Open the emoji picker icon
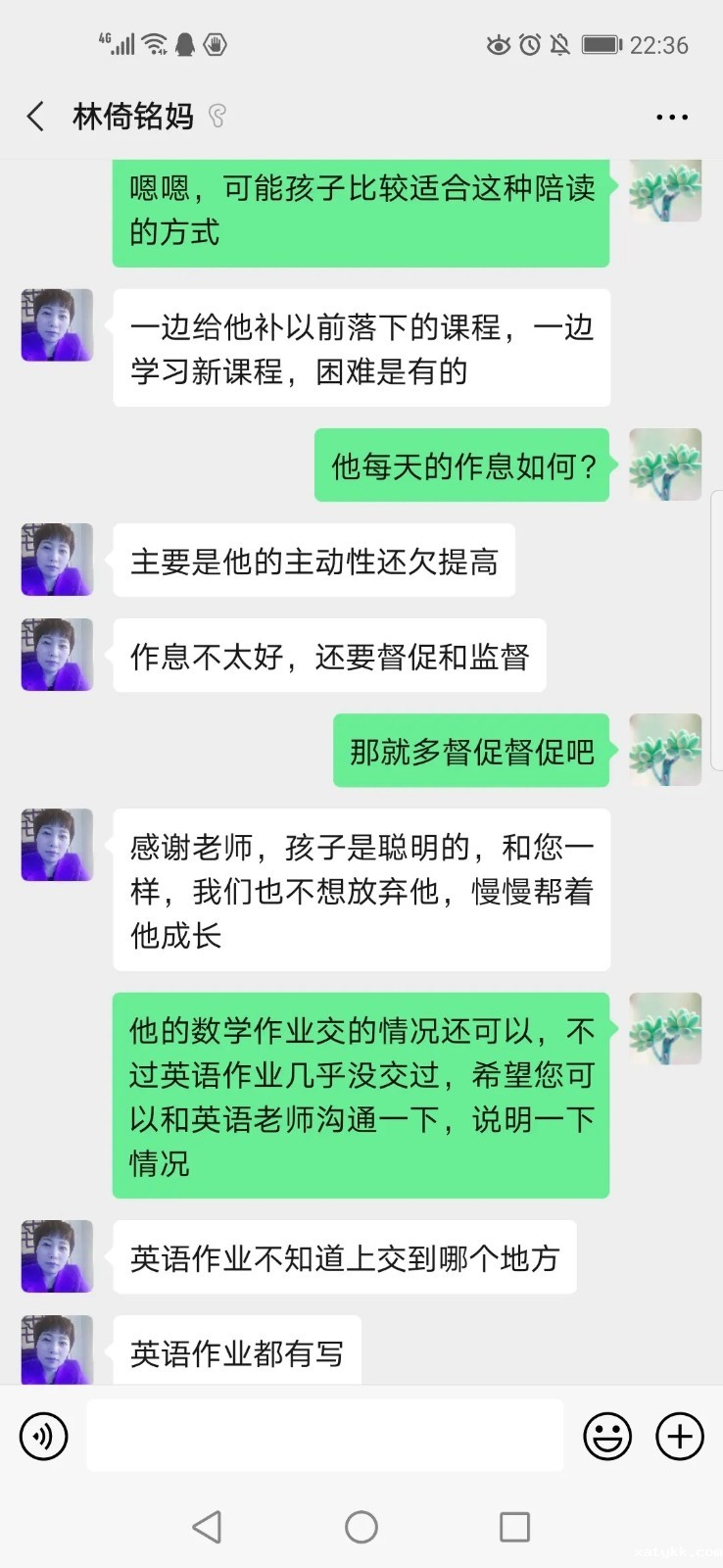Viewport: 723px width, 1568px height. (607, 1435)
